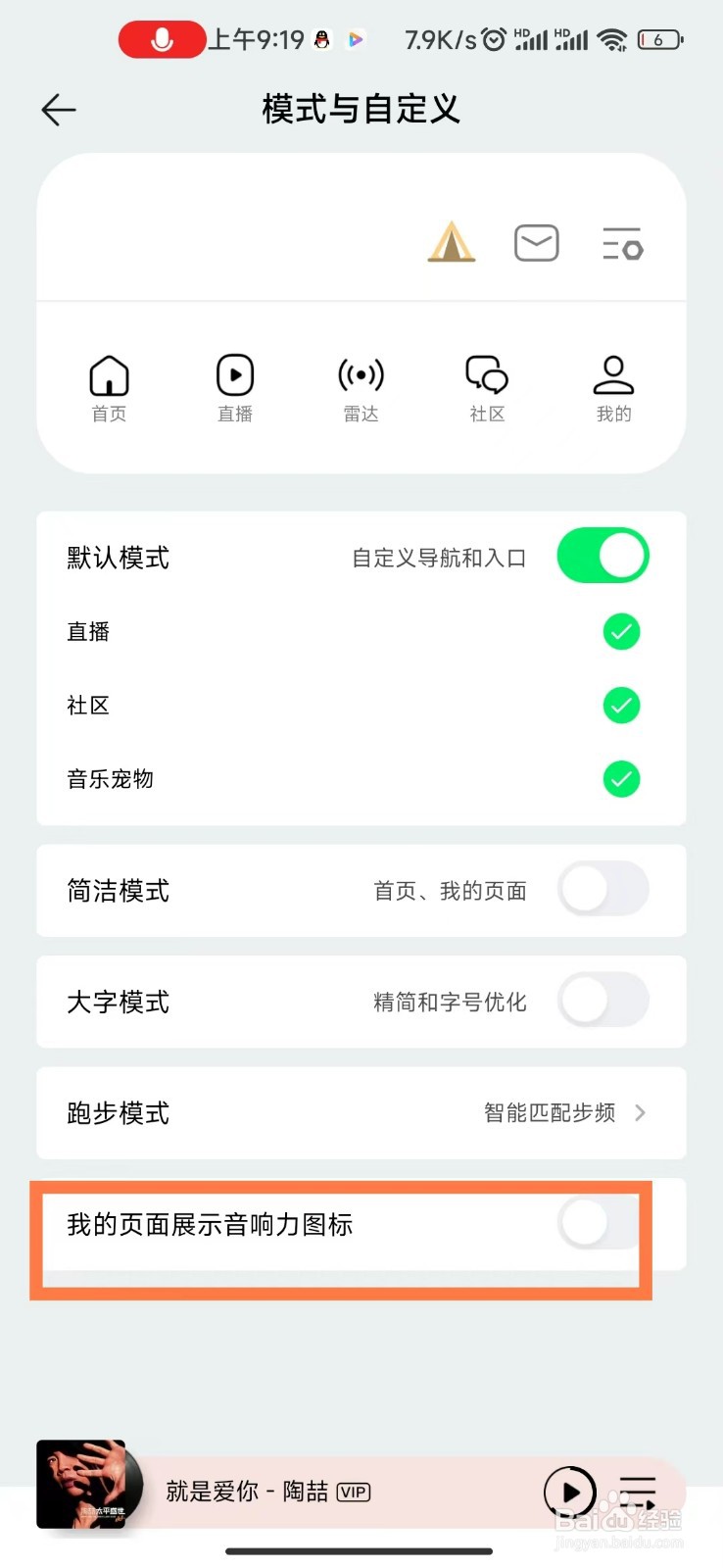Navigate back with the arrow
Screen dimensions: 723x1568
pos(58,110)
